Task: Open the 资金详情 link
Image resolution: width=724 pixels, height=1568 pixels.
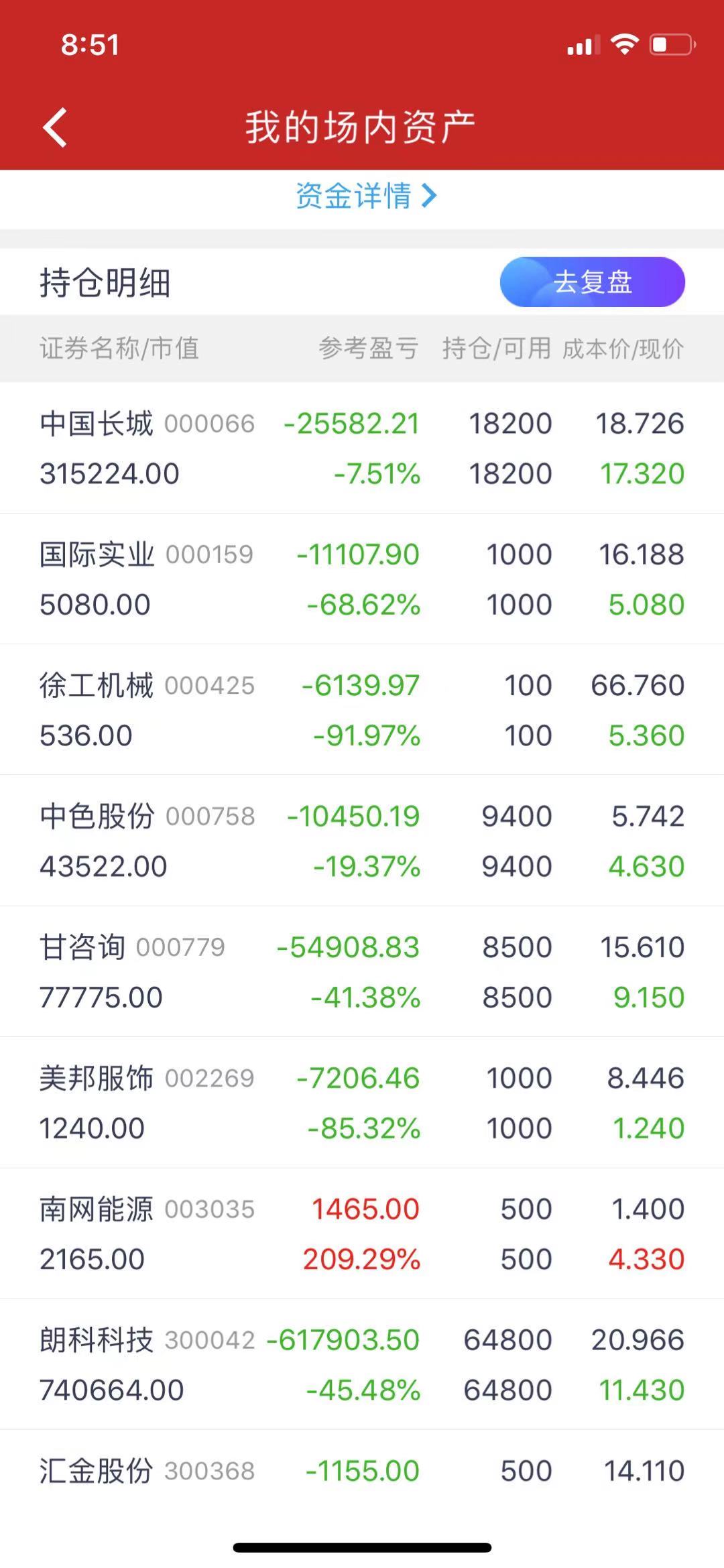Action: point(366,196)
